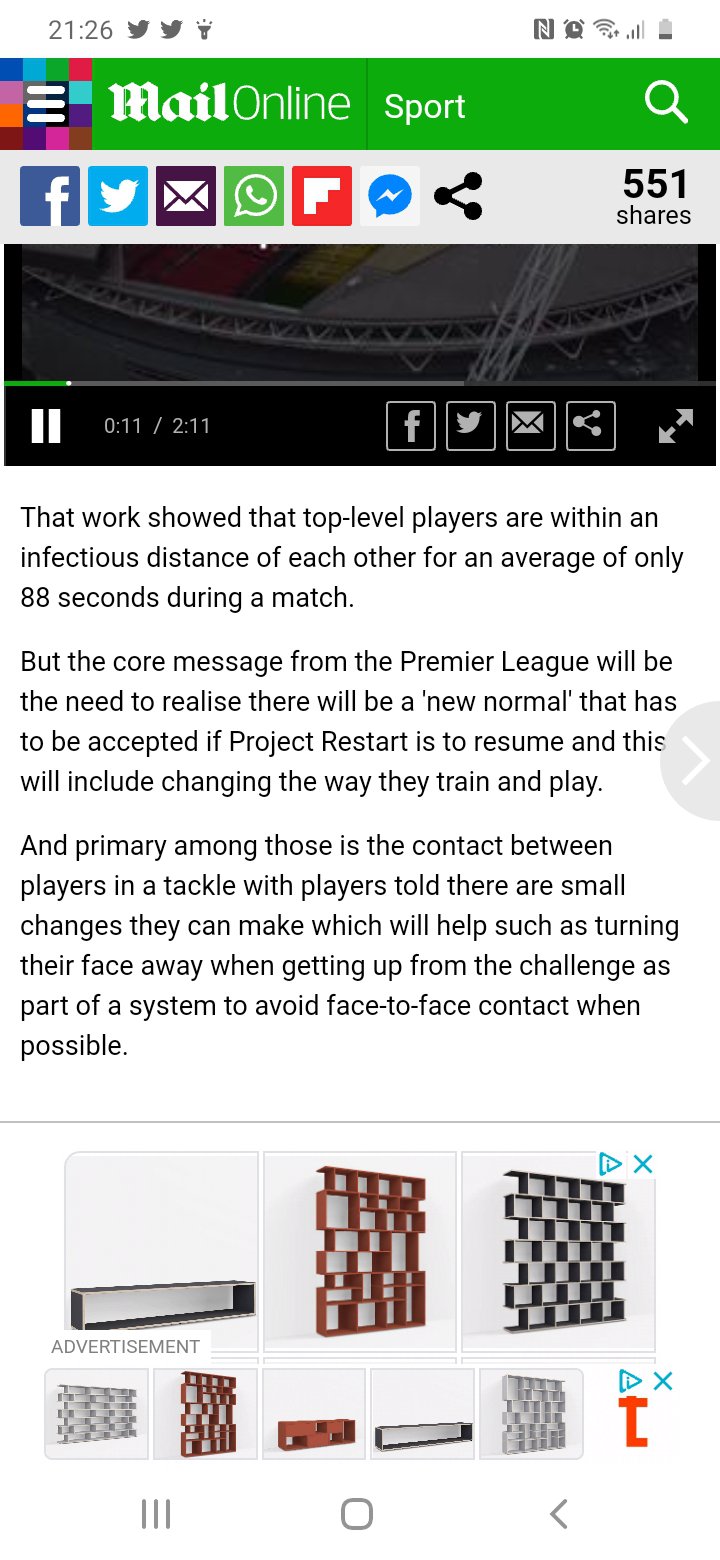Image resolution: width=720 pixels, height=1560 pixels.
Task: Open the search magnifier icon
Action: coord(665,103)
